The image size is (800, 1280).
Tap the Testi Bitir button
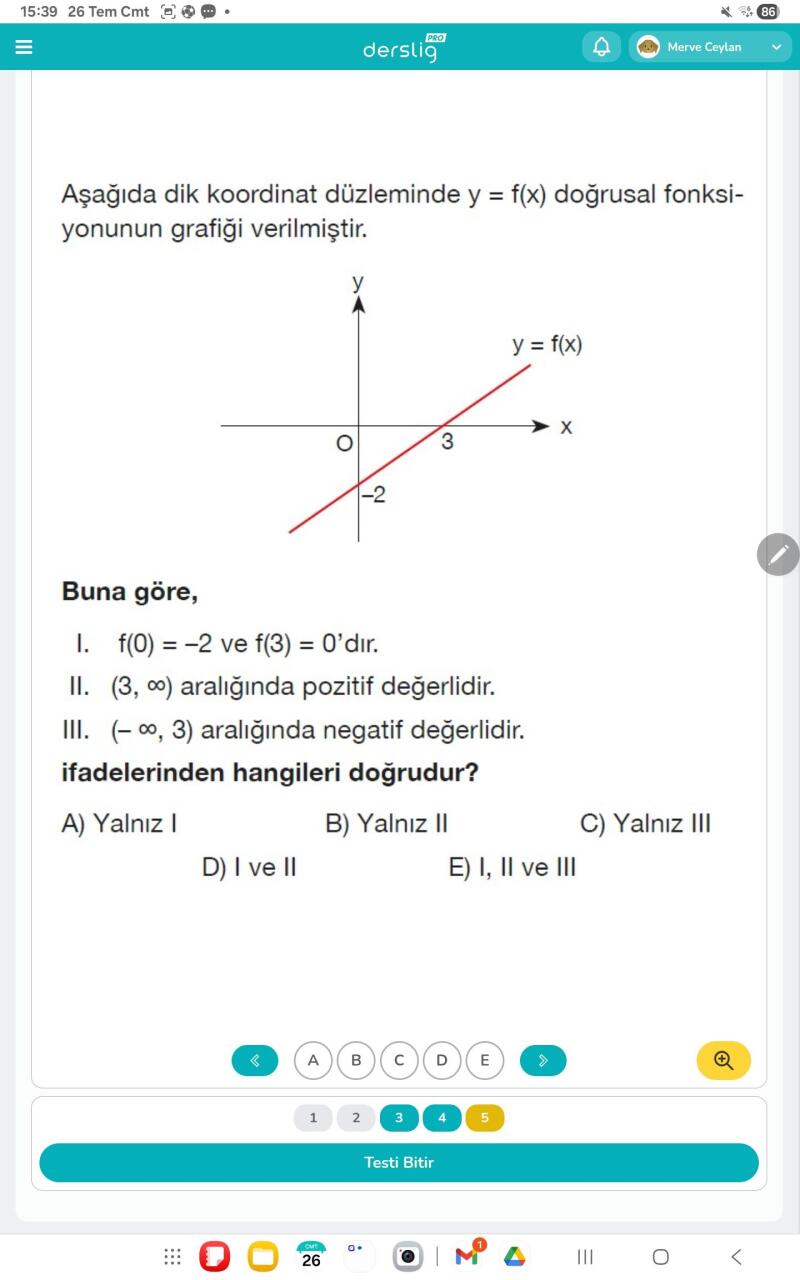pyautogui.click(x=399, y=1163)
